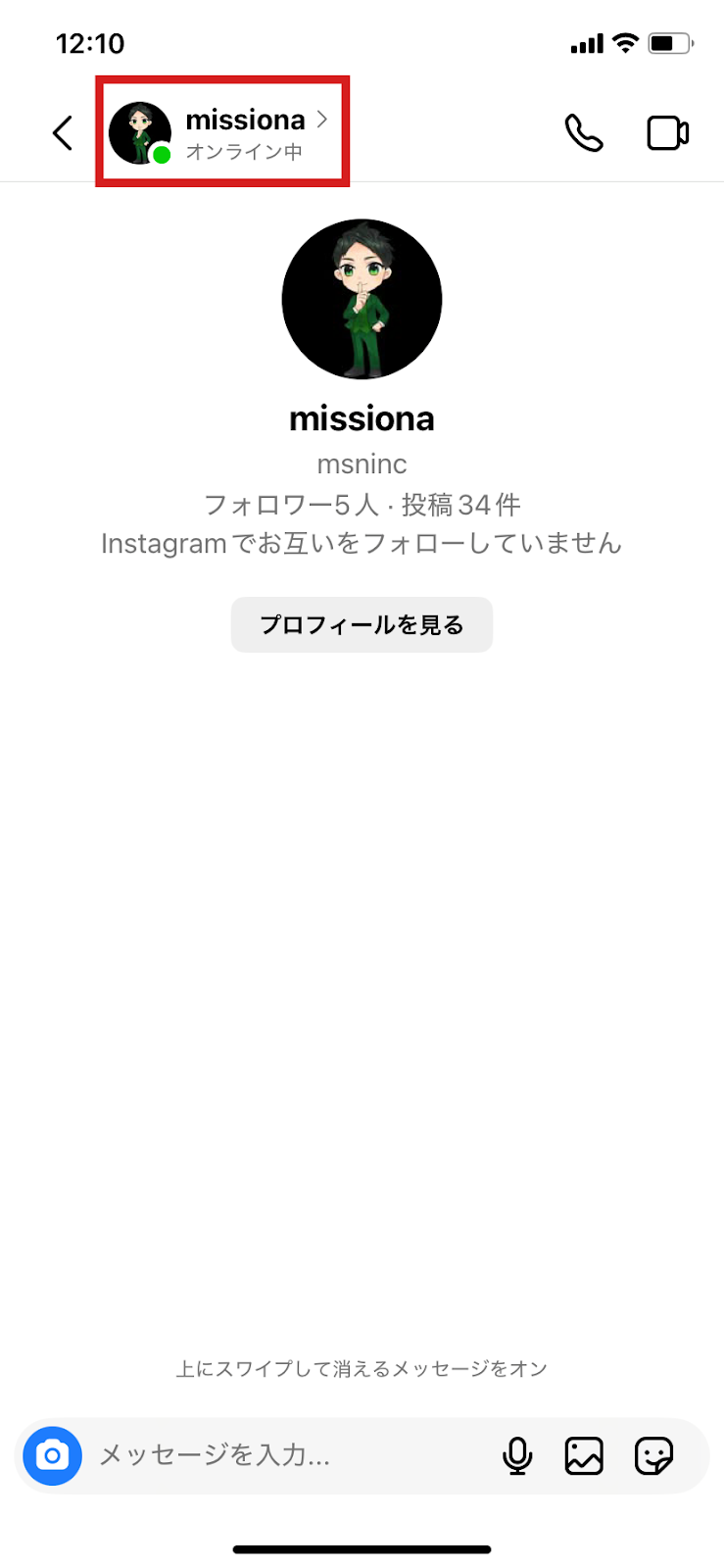The width and height of the screenshot is (724, 1568).
Task: Open the sticker picker icon
Action: 653,1455
